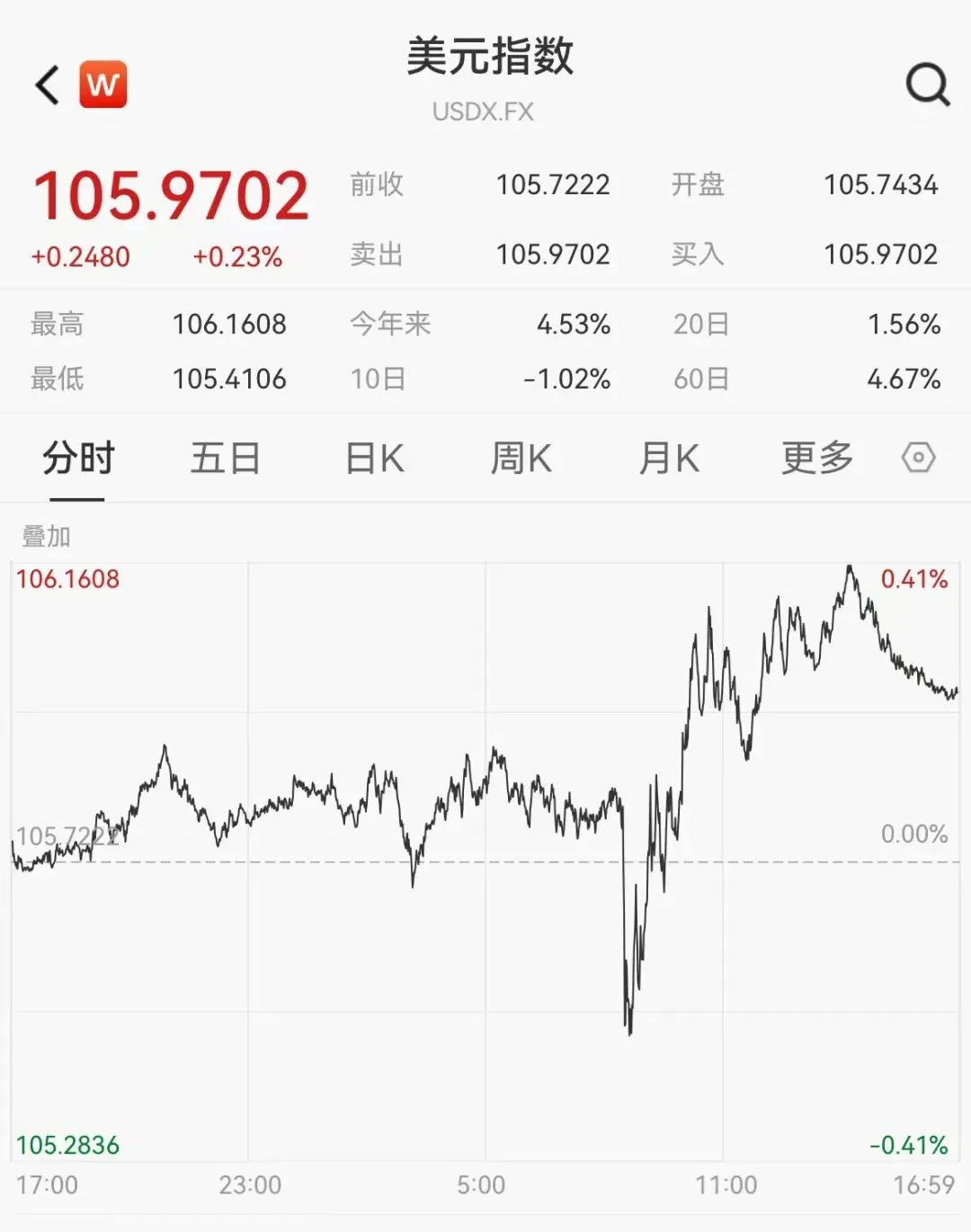The width and height of the screenshot is (971, 1232).
Task: Tap the orange W logo button
Action: (x=103, y=85)
